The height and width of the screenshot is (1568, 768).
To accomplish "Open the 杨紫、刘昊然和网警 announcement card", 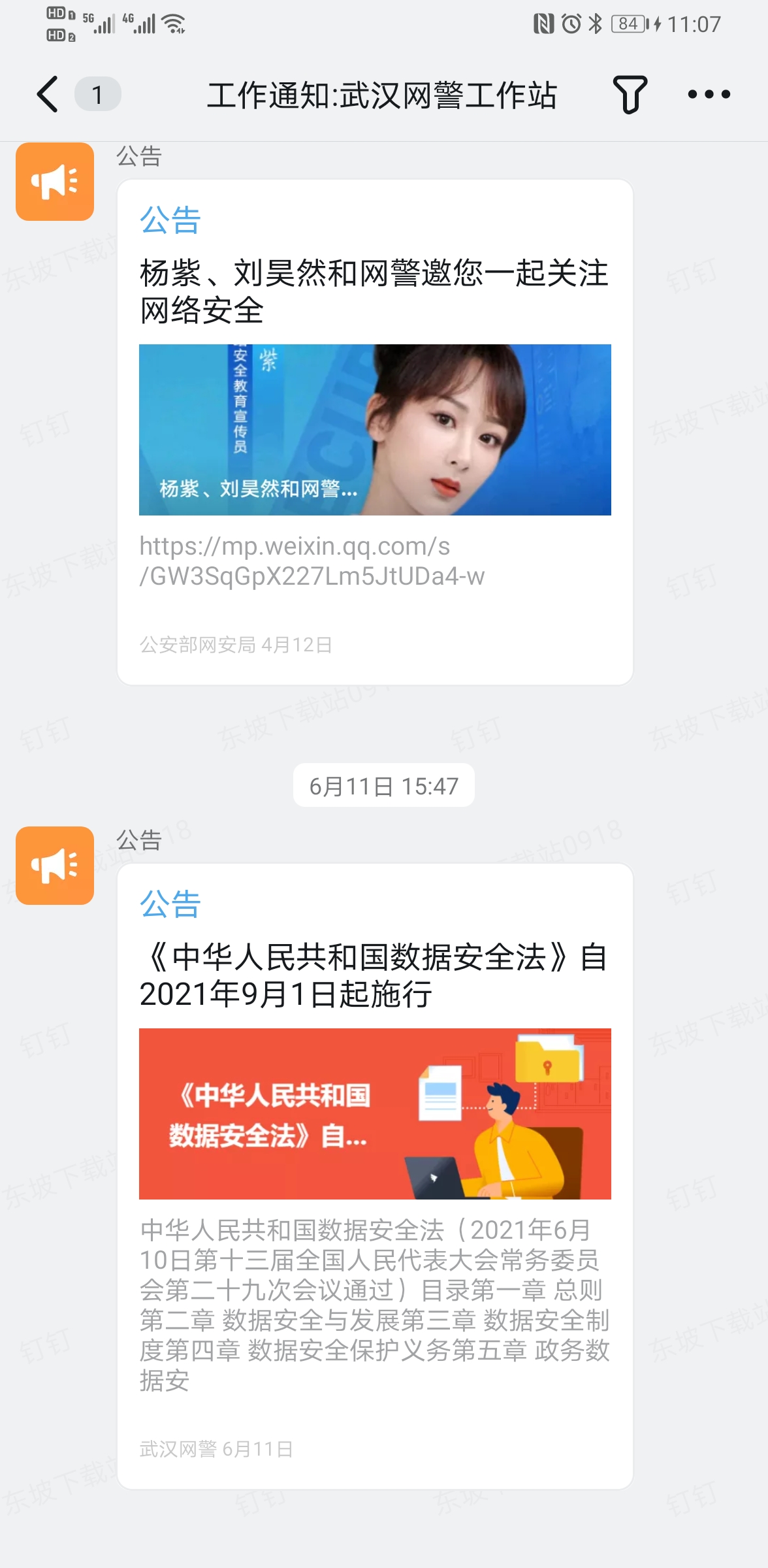I will pyautogui.click(x=374, y=291).
